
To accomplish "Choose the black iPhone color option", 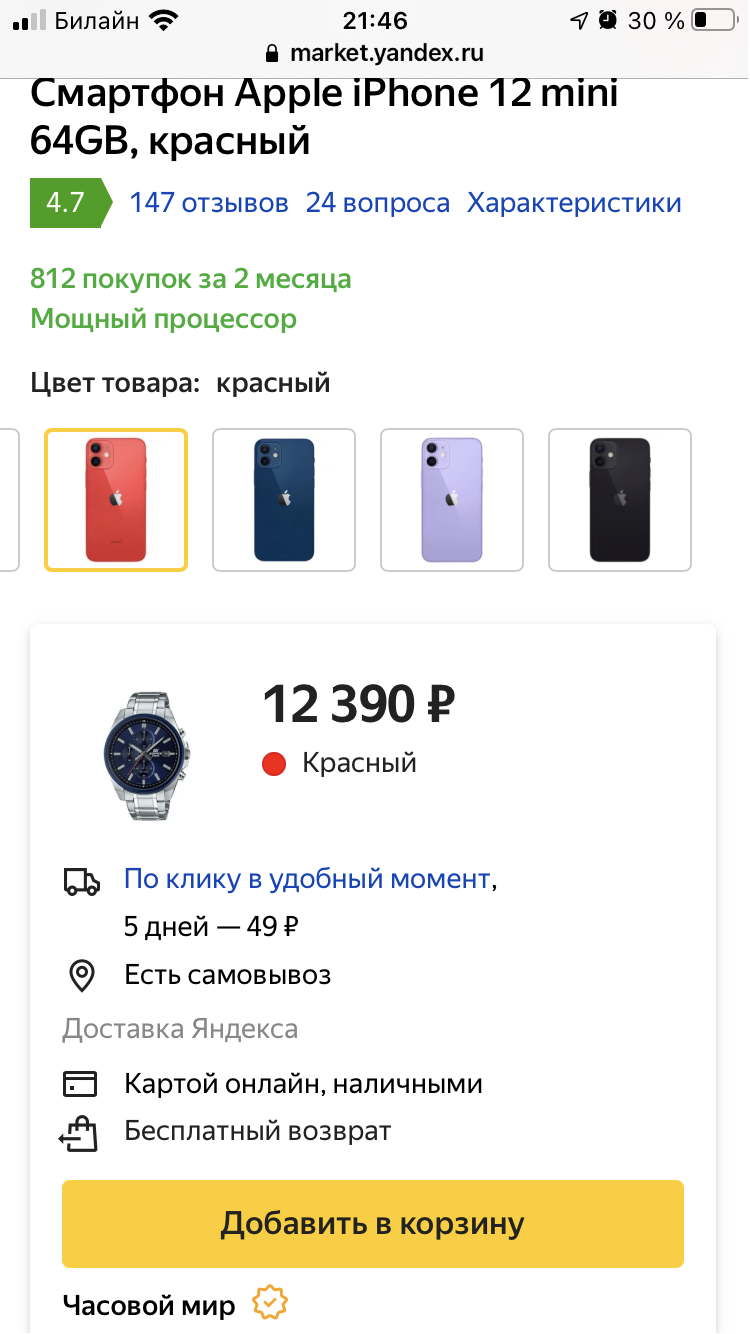I will [620, 500].
